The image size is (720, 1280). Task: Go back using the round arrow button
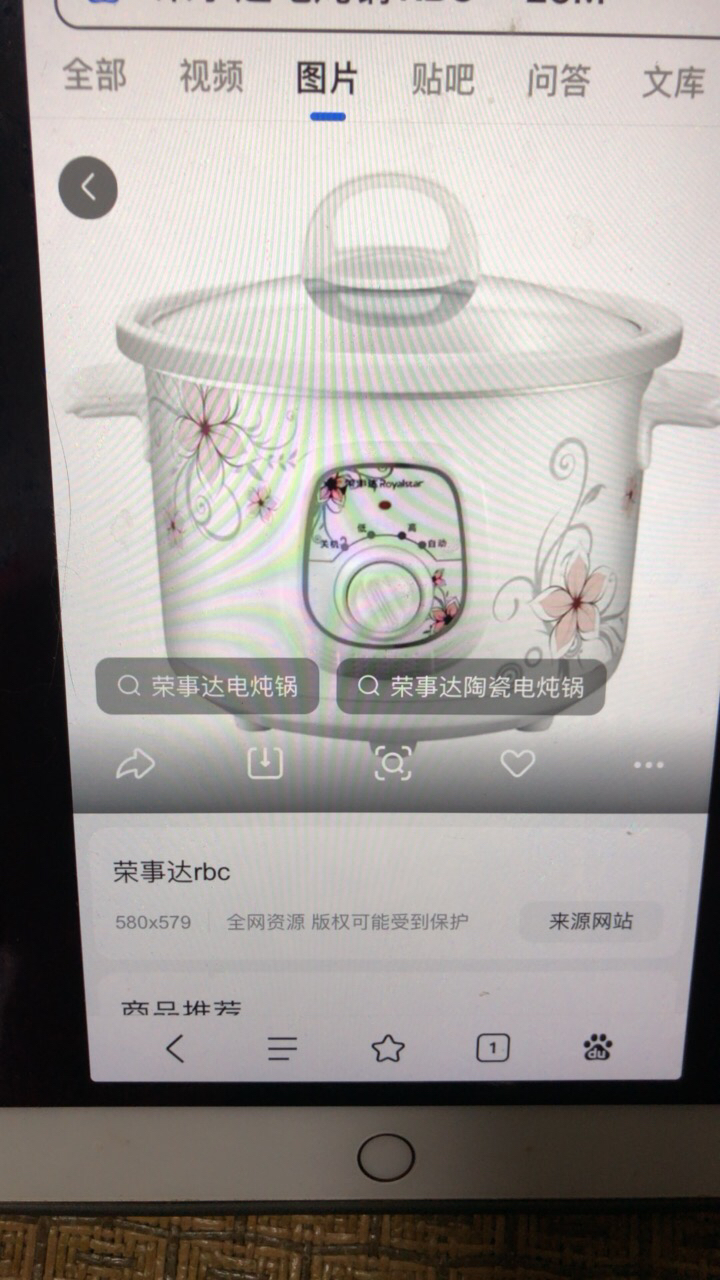[x=88, y=187]
